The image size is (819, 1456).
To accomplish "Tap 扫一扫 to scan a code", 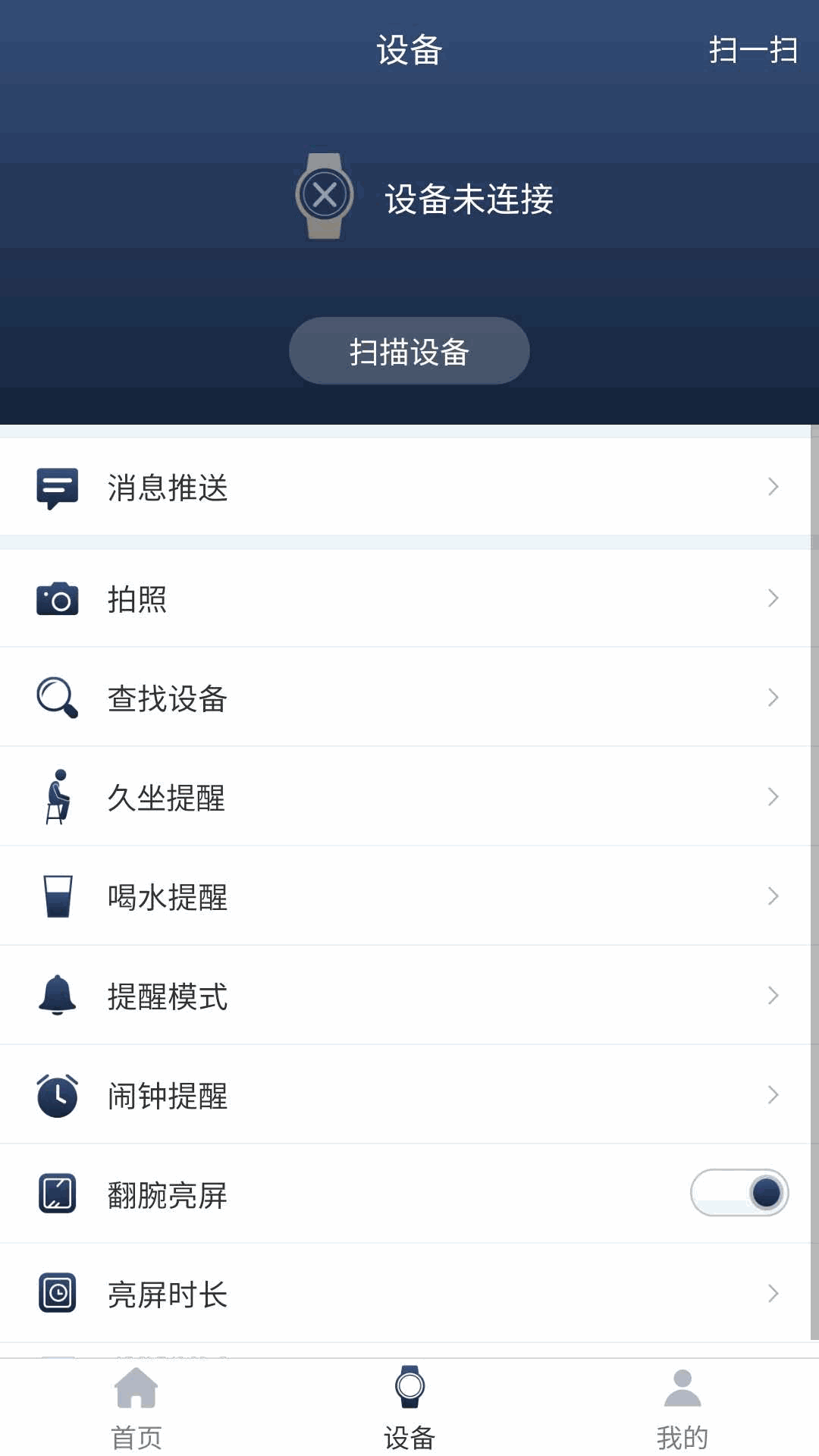I will coord(752,50).
